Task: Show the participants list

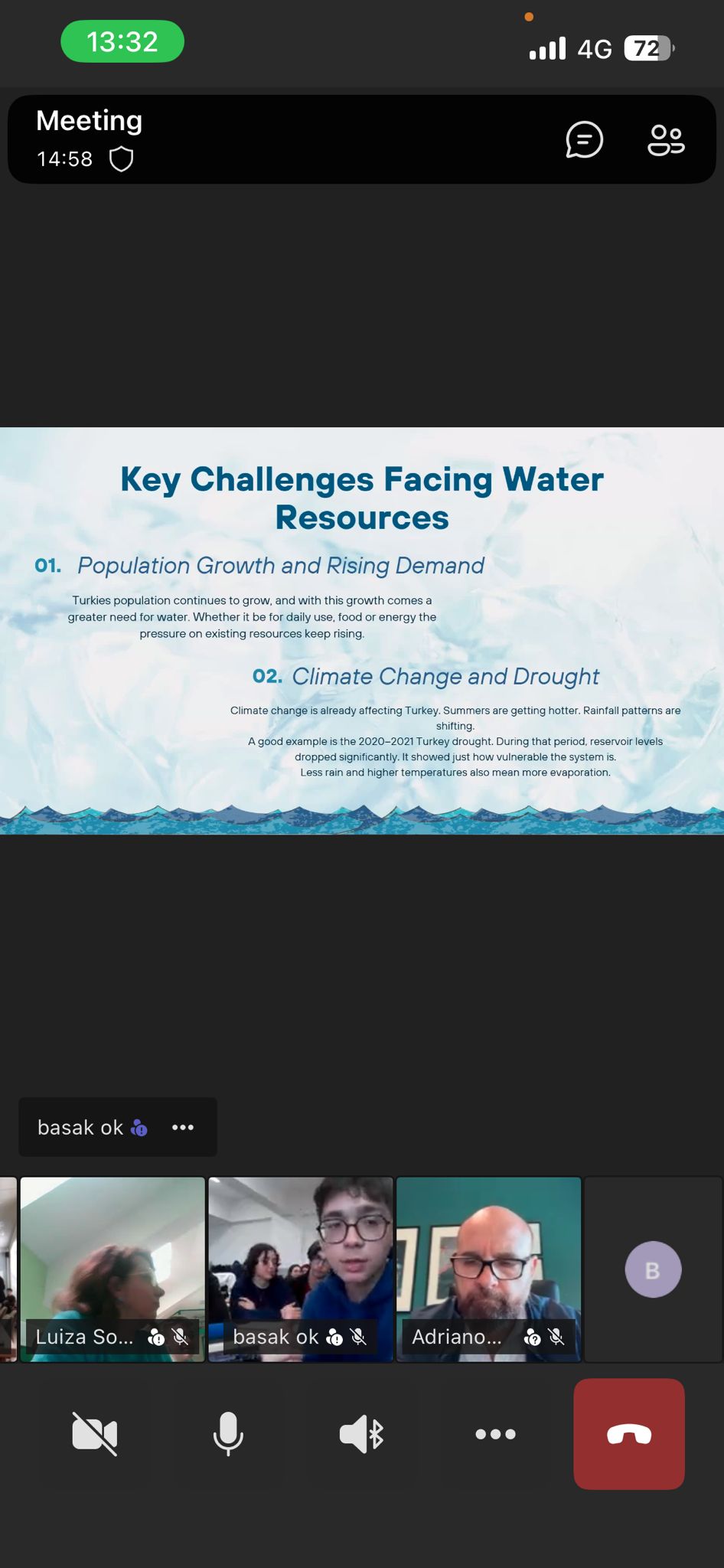Action: coord(666,140)
